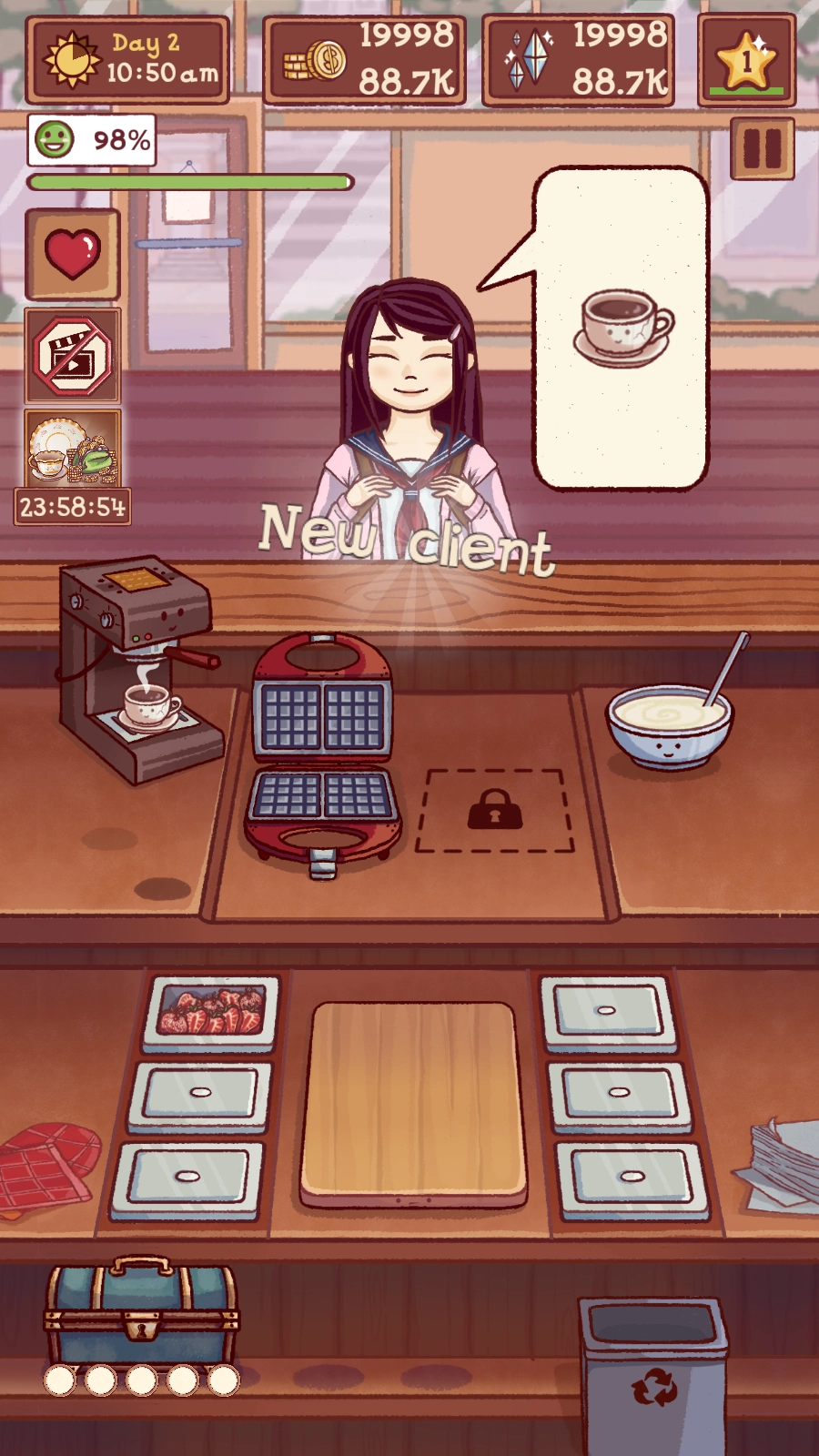Tap the heart favorites icon

(71, 253)
